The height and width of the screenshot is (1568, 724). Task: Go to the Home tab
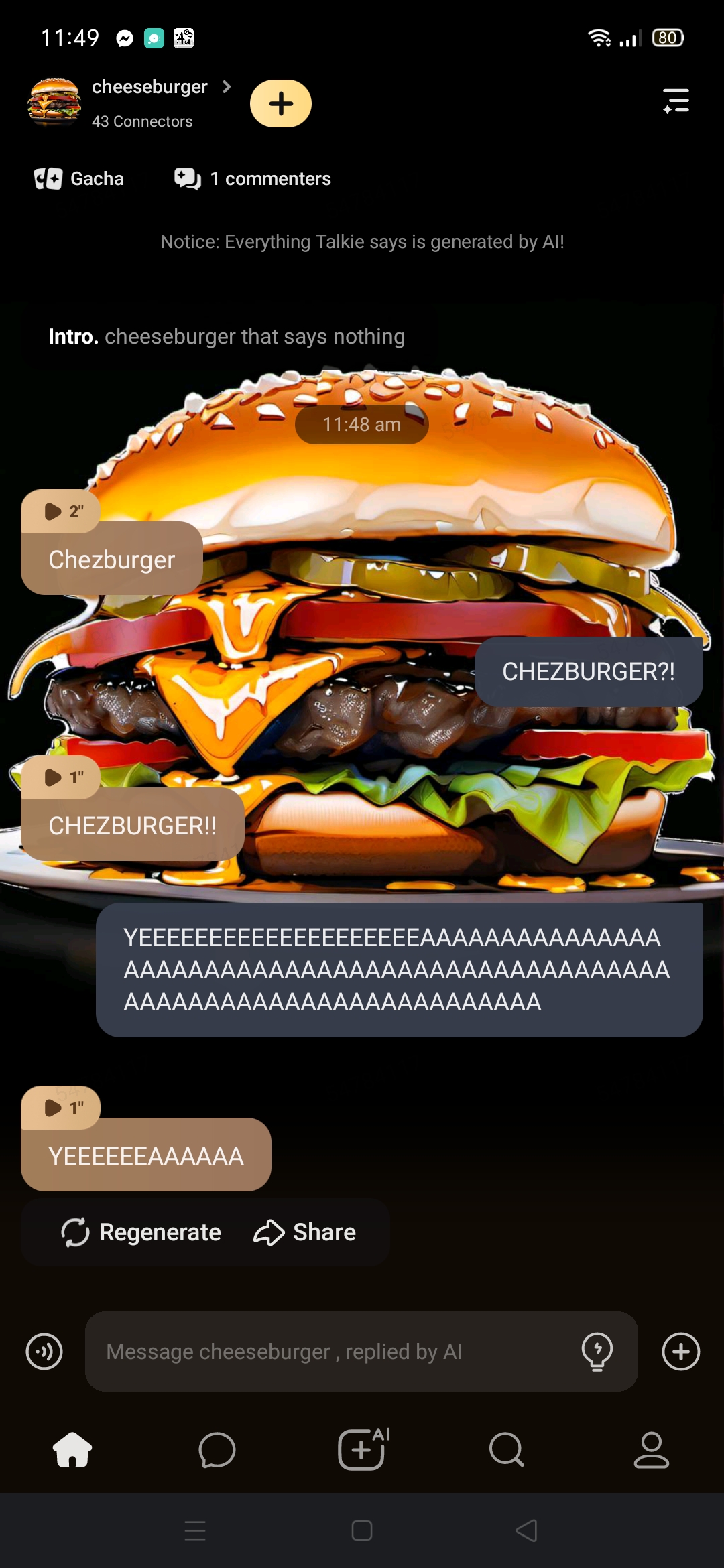coord(72,1450)
